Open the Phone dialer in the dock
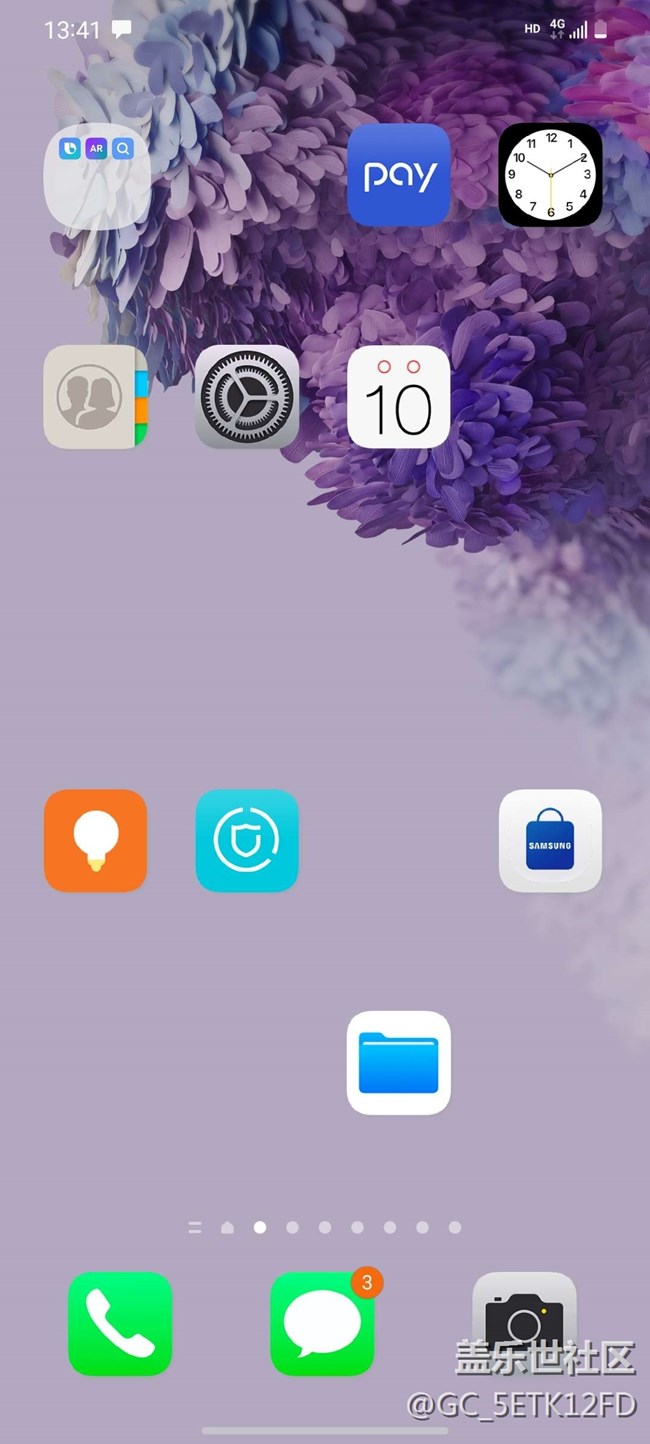 click(120, 1323)
